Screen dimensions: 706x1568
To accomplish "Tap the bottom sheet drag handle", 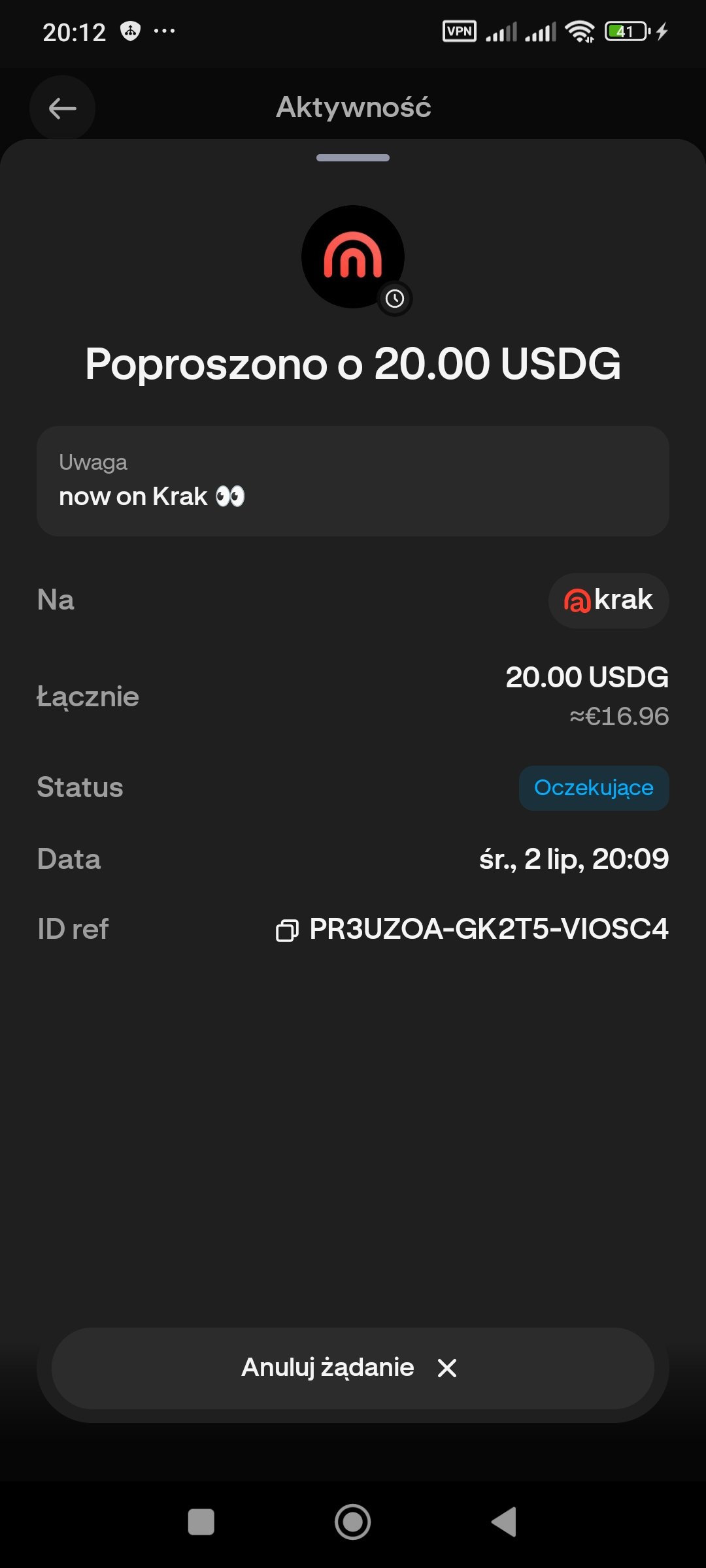I will click(x=353, y=157).
